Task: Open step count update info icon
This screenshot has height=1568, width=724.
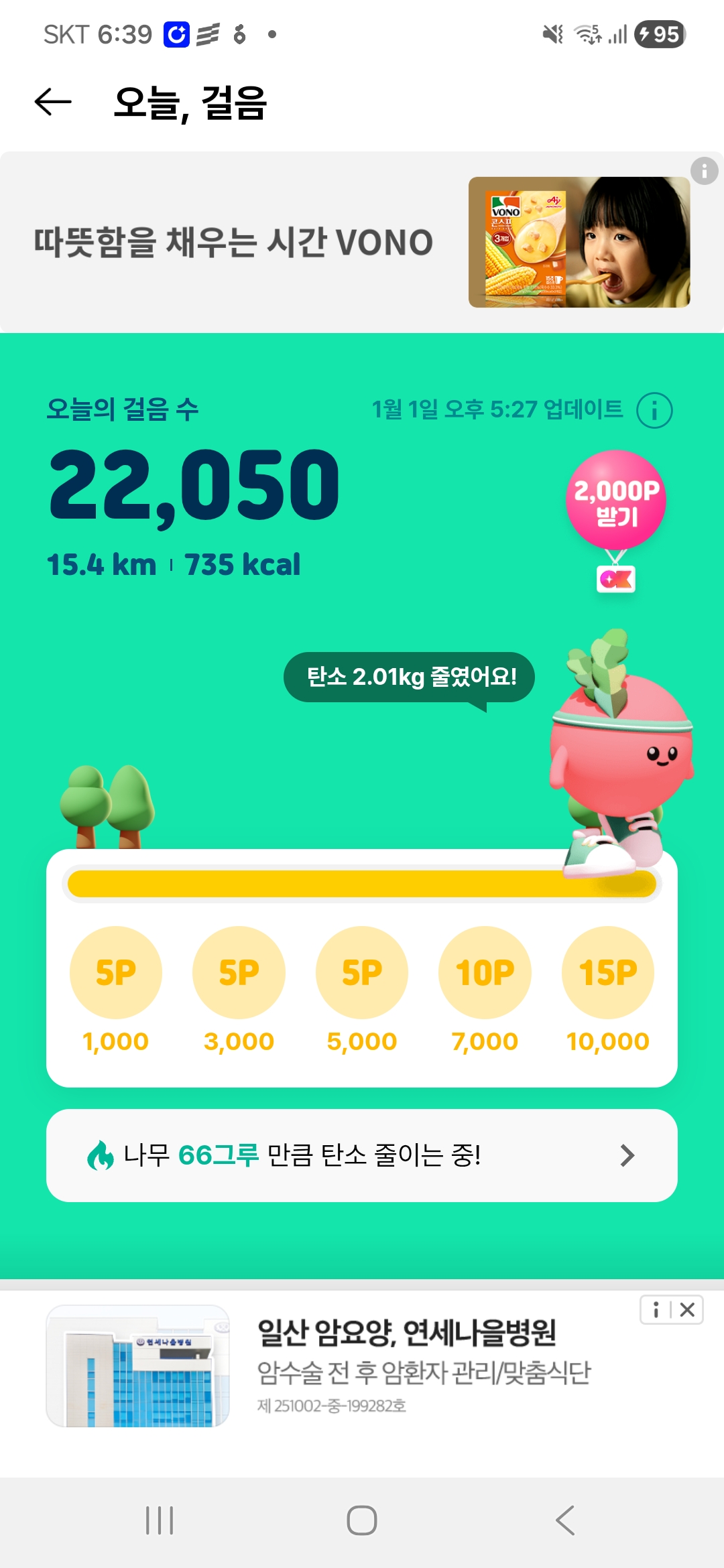Action: 654,410
